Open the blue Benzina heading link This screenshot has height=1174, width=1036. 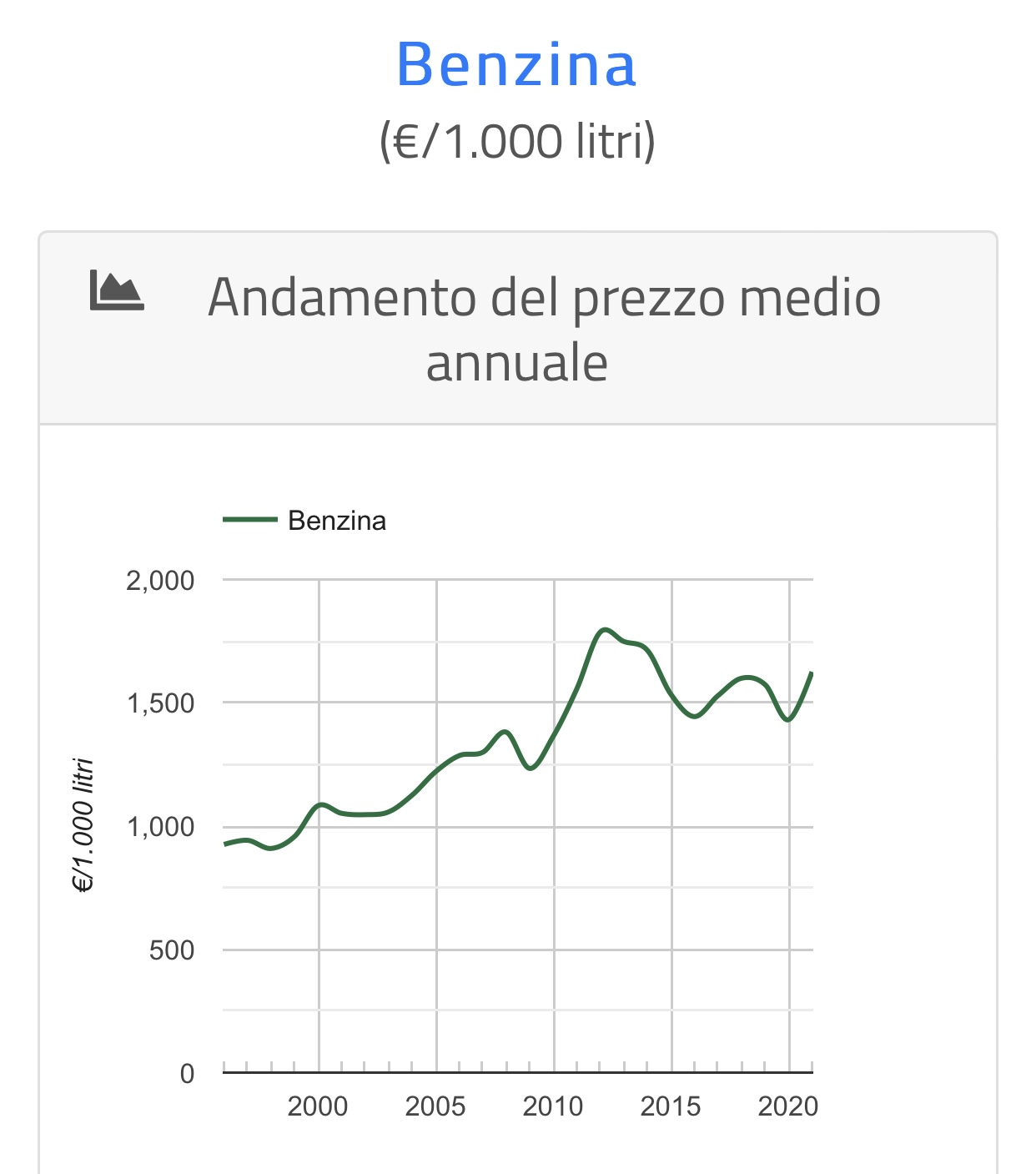[x=516, y=65]
